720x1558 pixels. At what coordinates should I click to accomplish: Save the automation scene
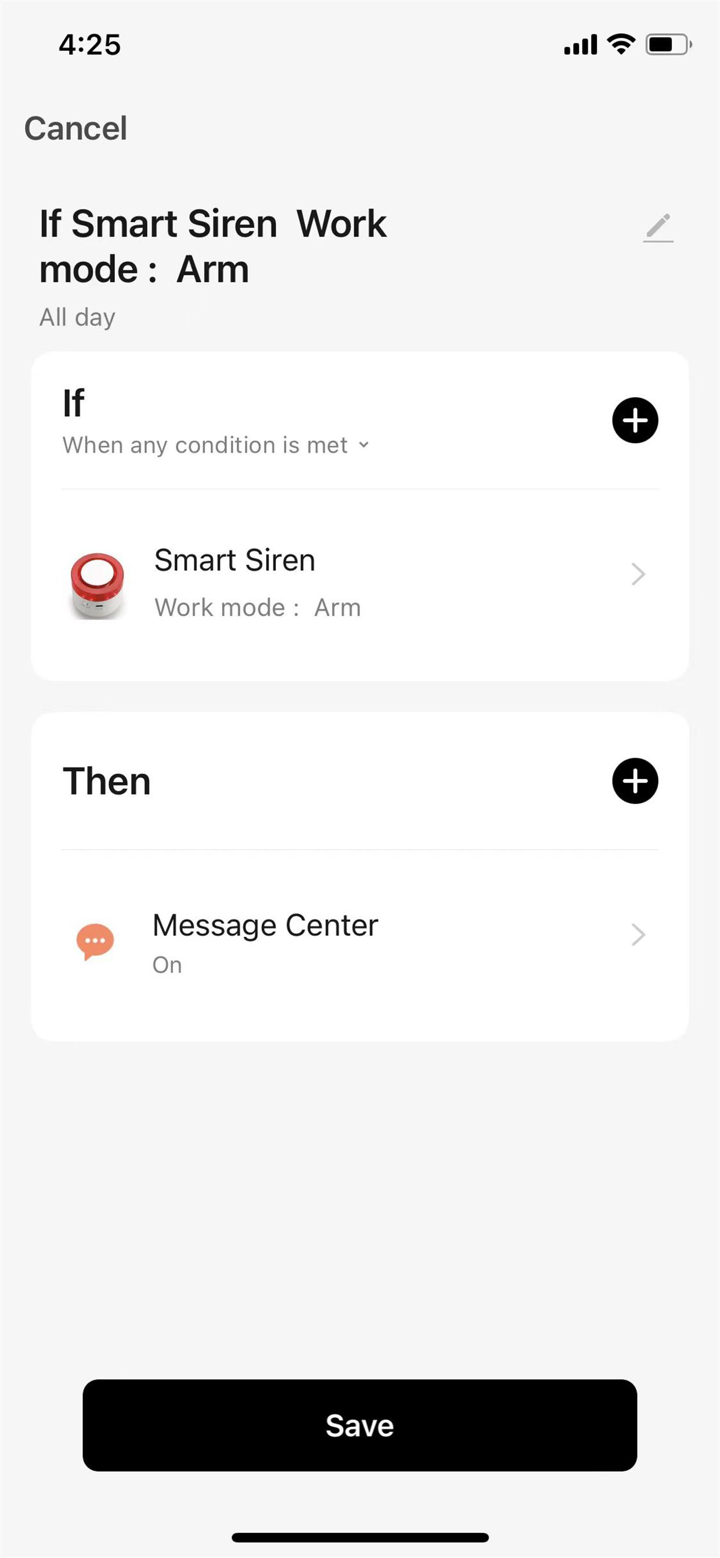click(x=360, y=1425)
